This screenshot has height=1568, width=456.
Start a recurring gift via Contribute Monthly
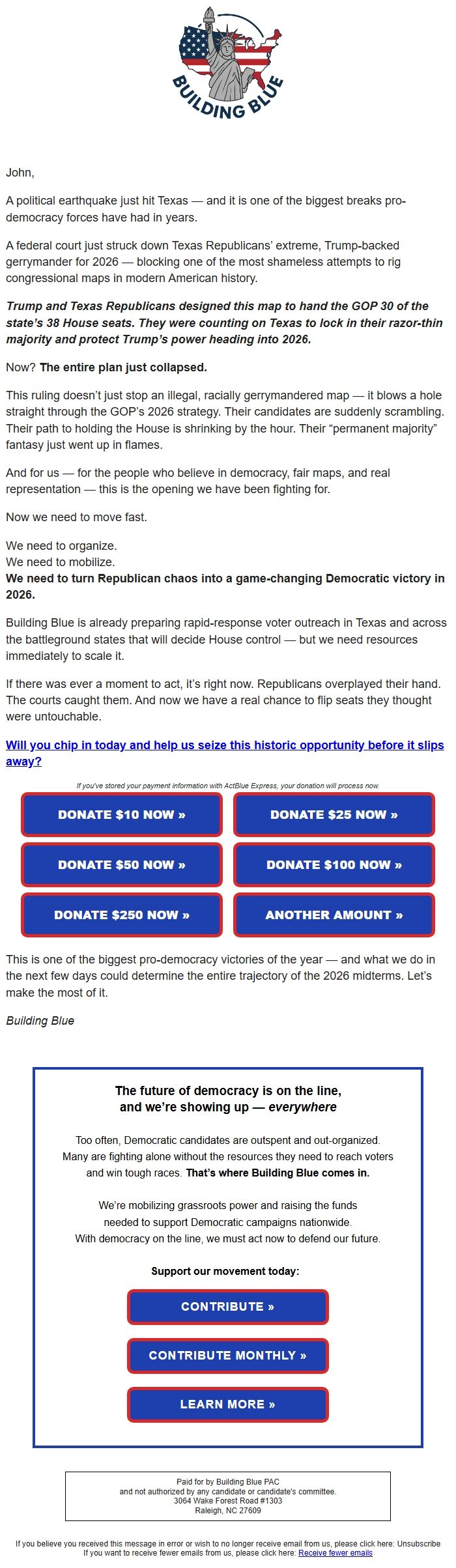[x=227, y=1356]
